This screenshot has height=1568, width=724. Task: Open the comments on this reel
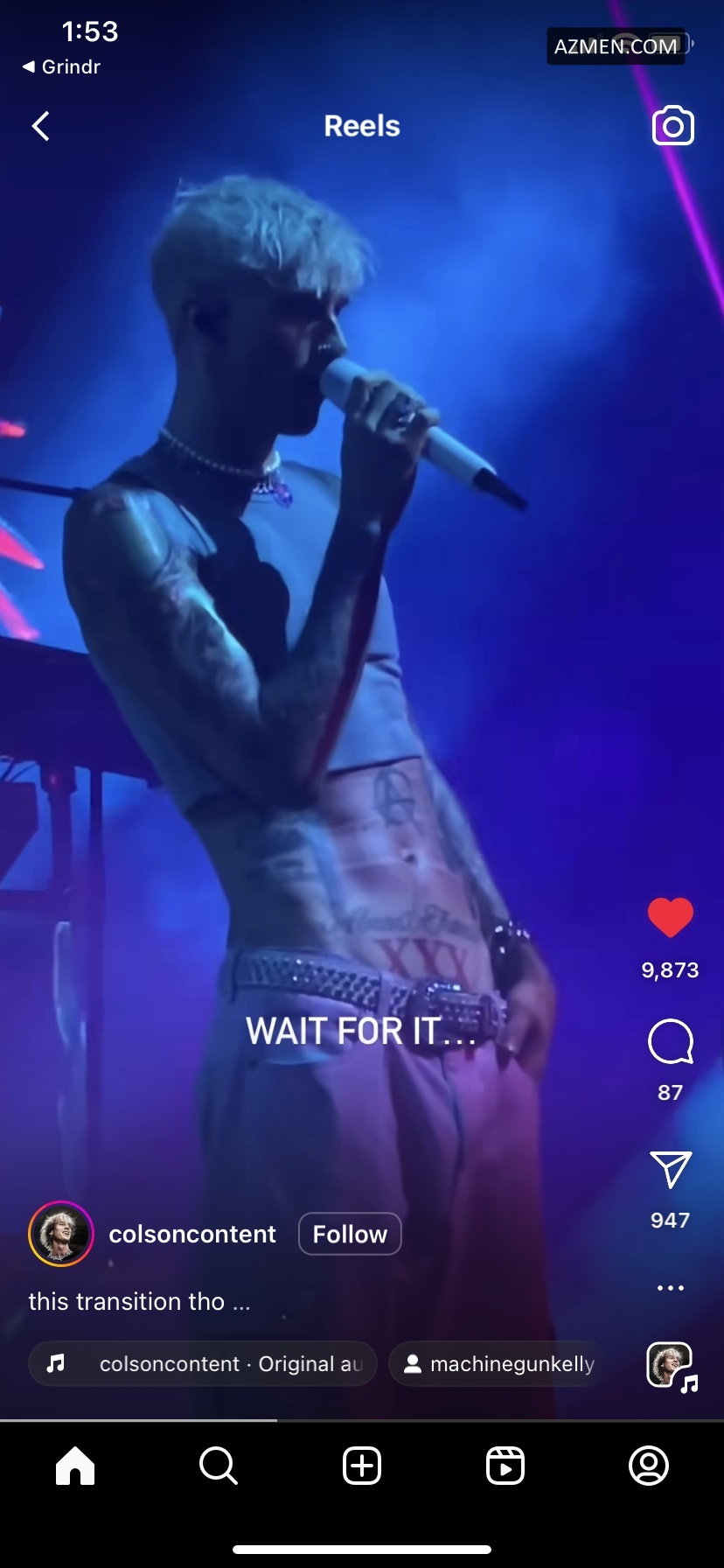coord(670,1041)
